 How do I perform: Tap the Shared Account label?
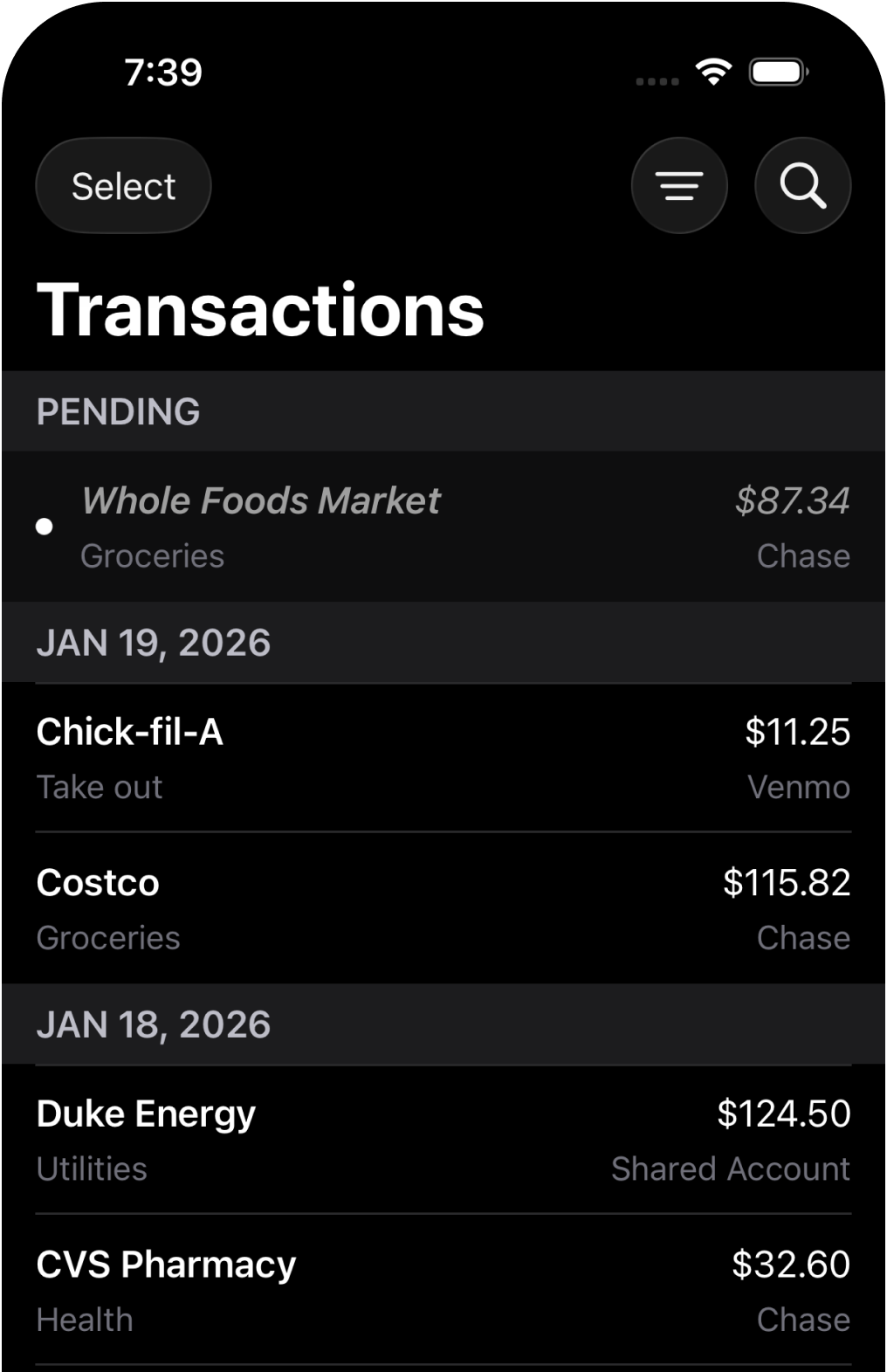[730, 1169]
